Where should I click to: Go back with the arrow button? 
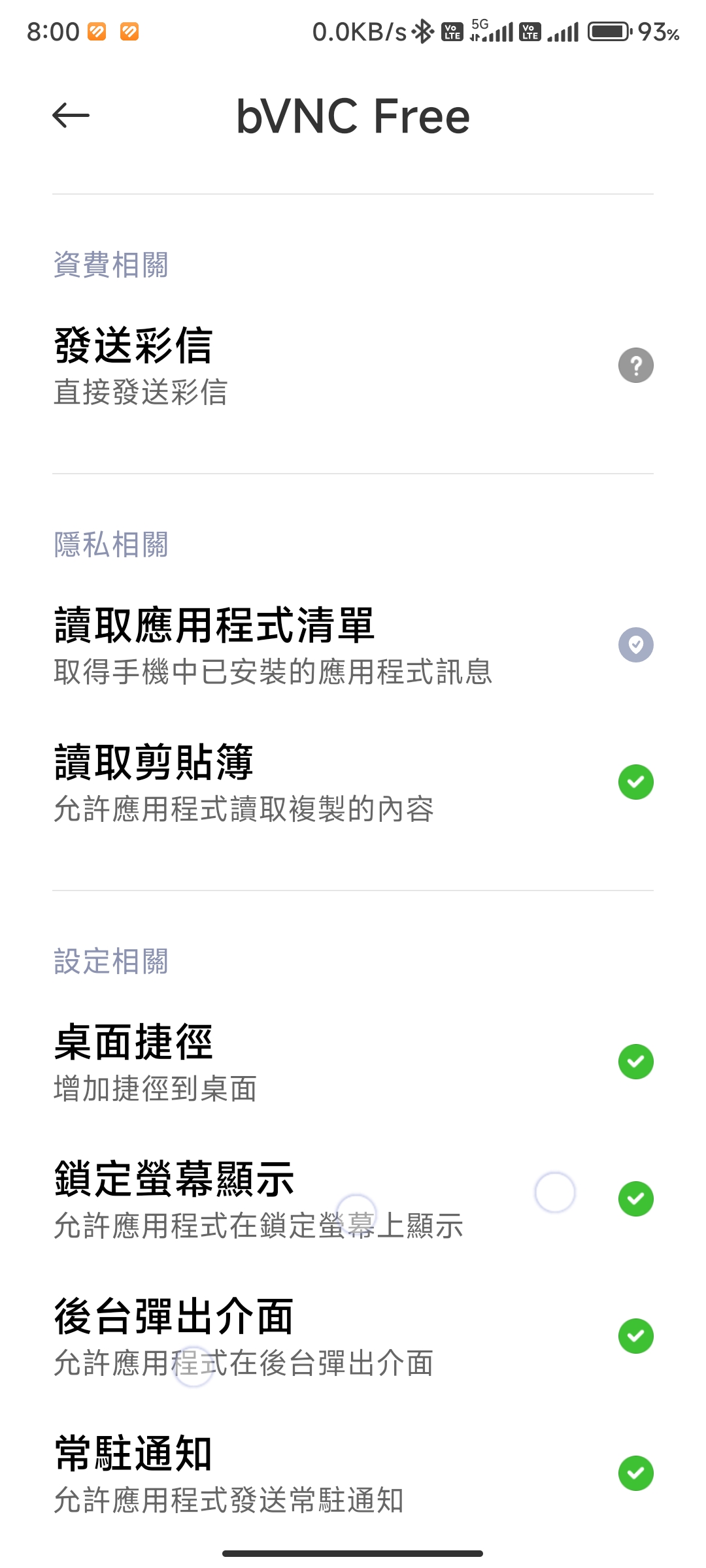72,115
